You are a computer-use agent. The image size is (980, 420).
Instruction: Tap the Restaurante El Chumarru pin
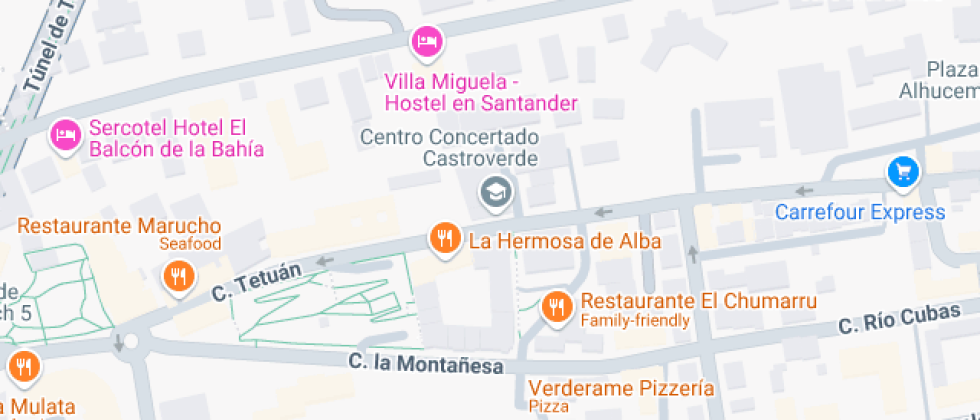click(556, 307)
